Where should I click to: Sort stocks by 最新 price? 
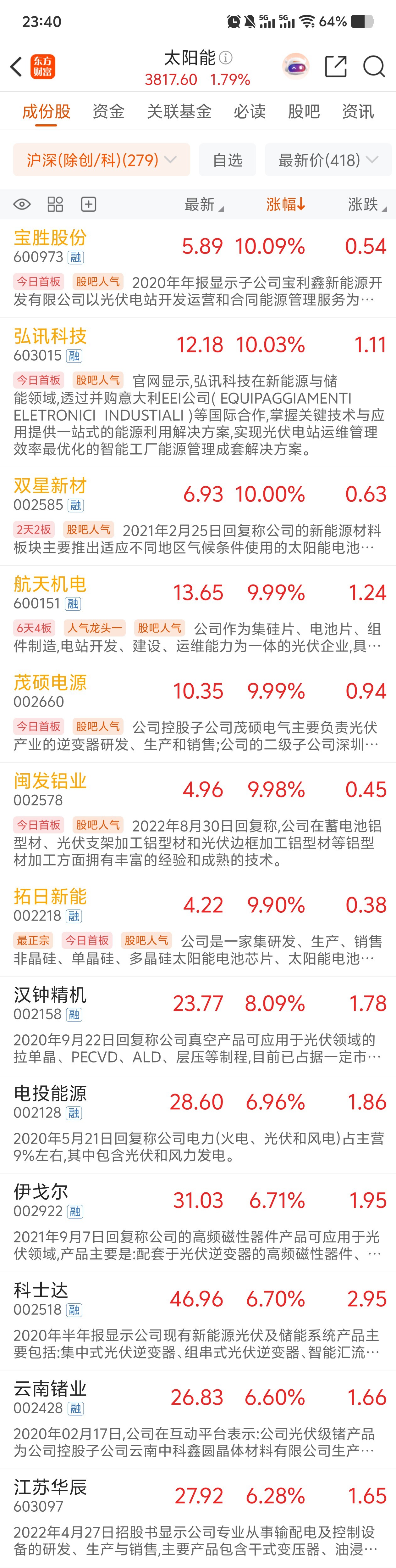(204, 204)
